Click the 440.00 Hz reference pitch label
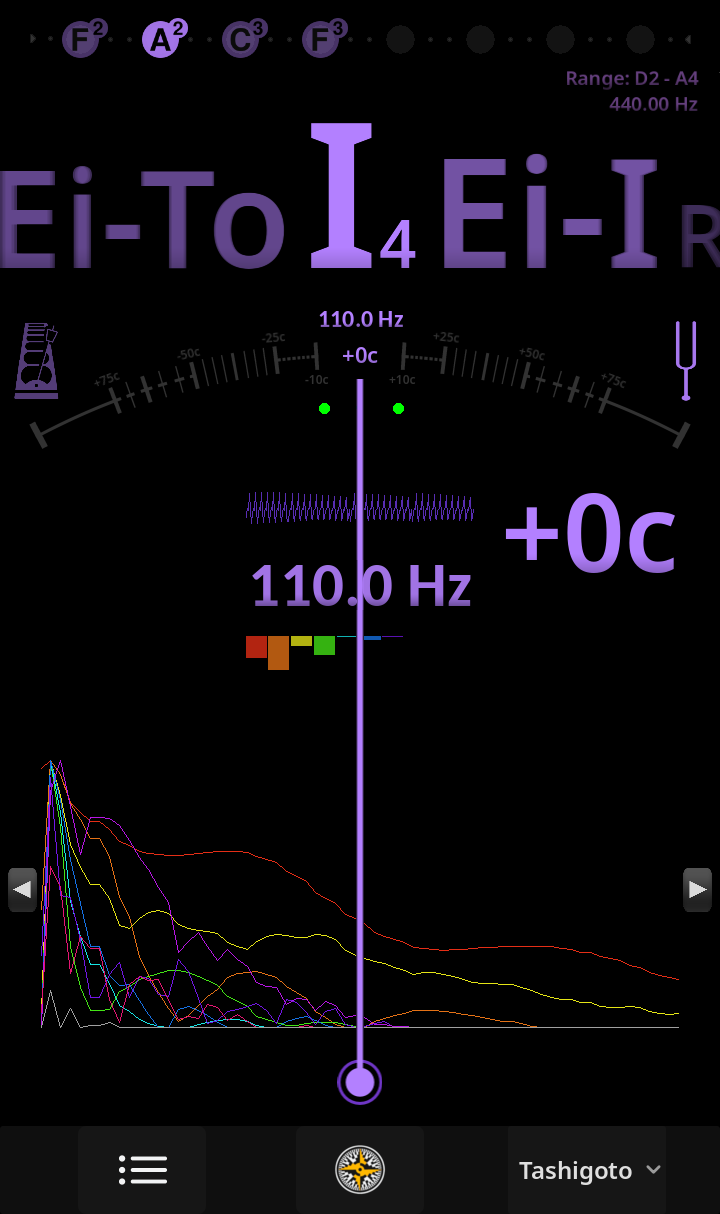 coord(653,103)
